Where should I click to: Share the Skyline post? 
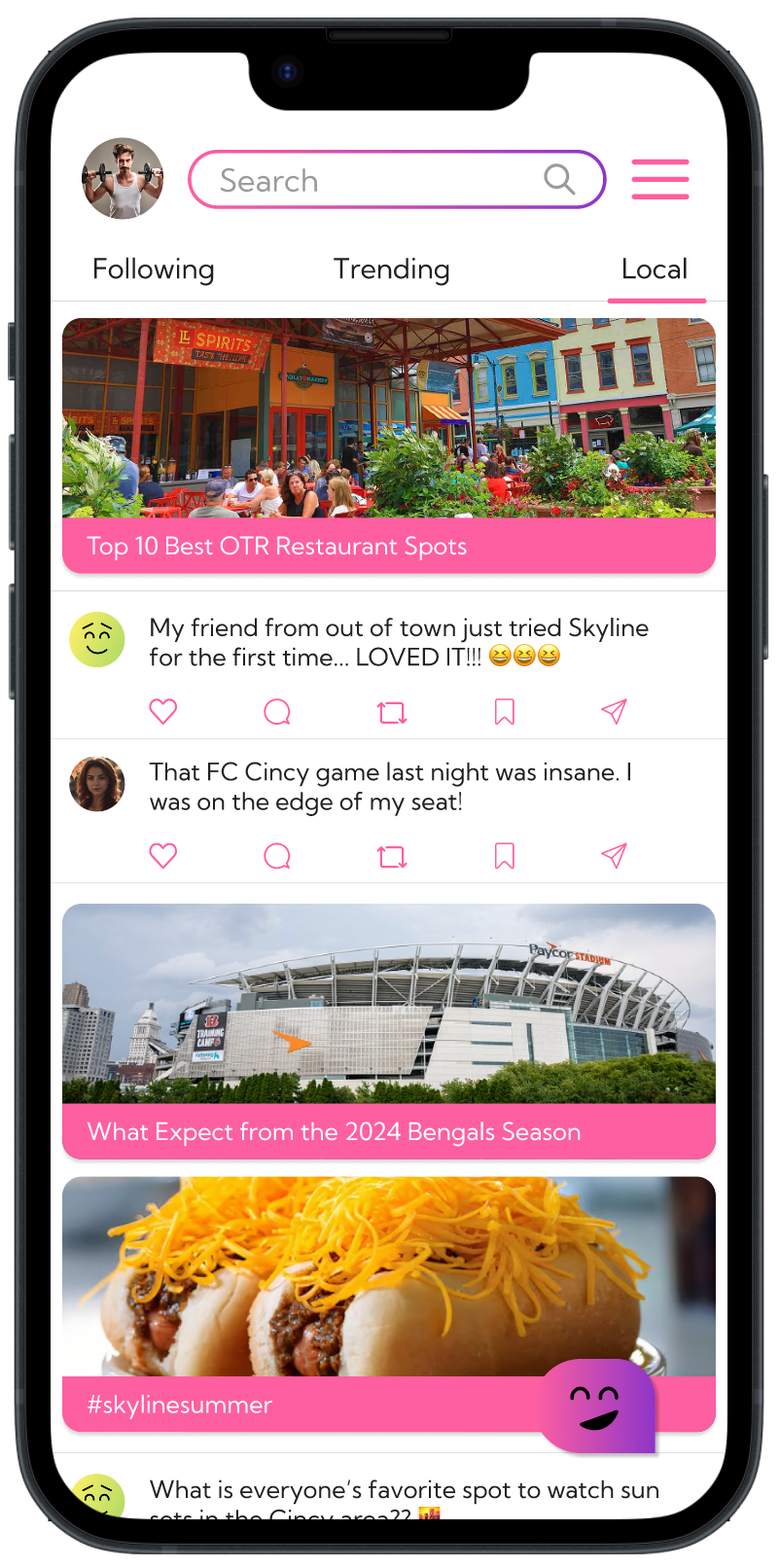pos(614,712)
